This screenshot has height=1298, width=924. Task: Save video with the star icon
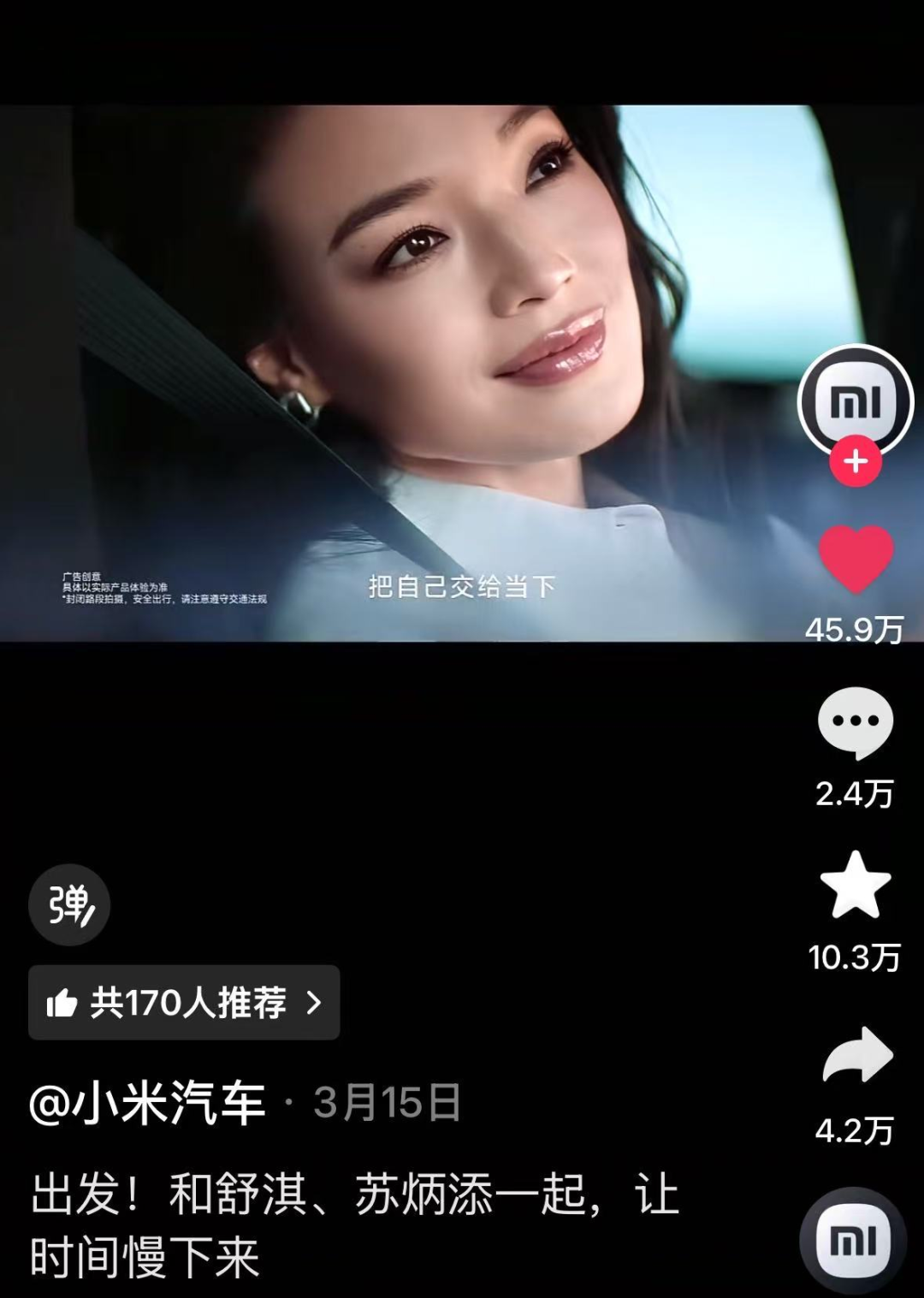tap(855, 886)
